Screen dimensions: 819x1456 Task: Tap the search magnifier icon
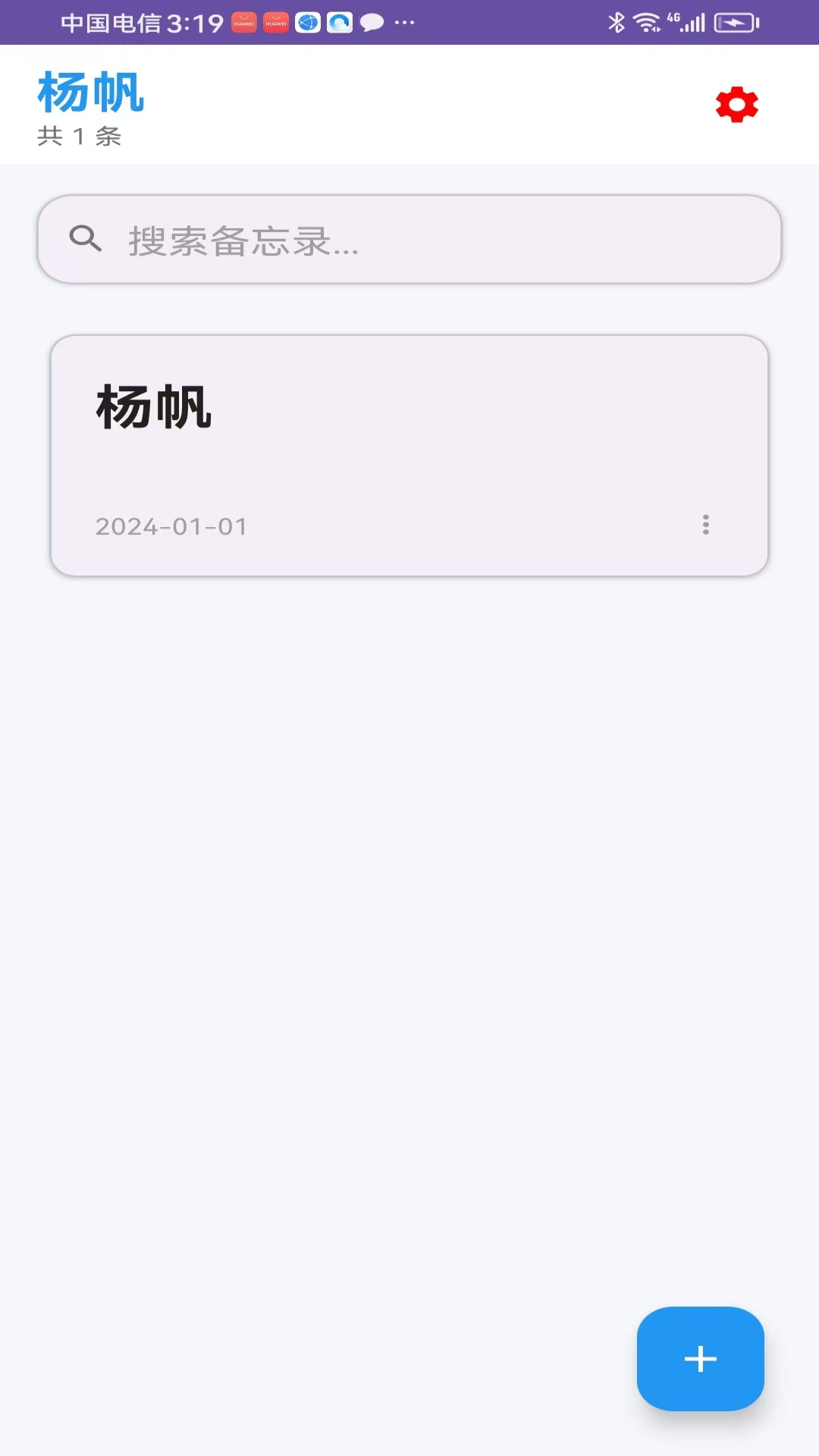coord(86,238)
